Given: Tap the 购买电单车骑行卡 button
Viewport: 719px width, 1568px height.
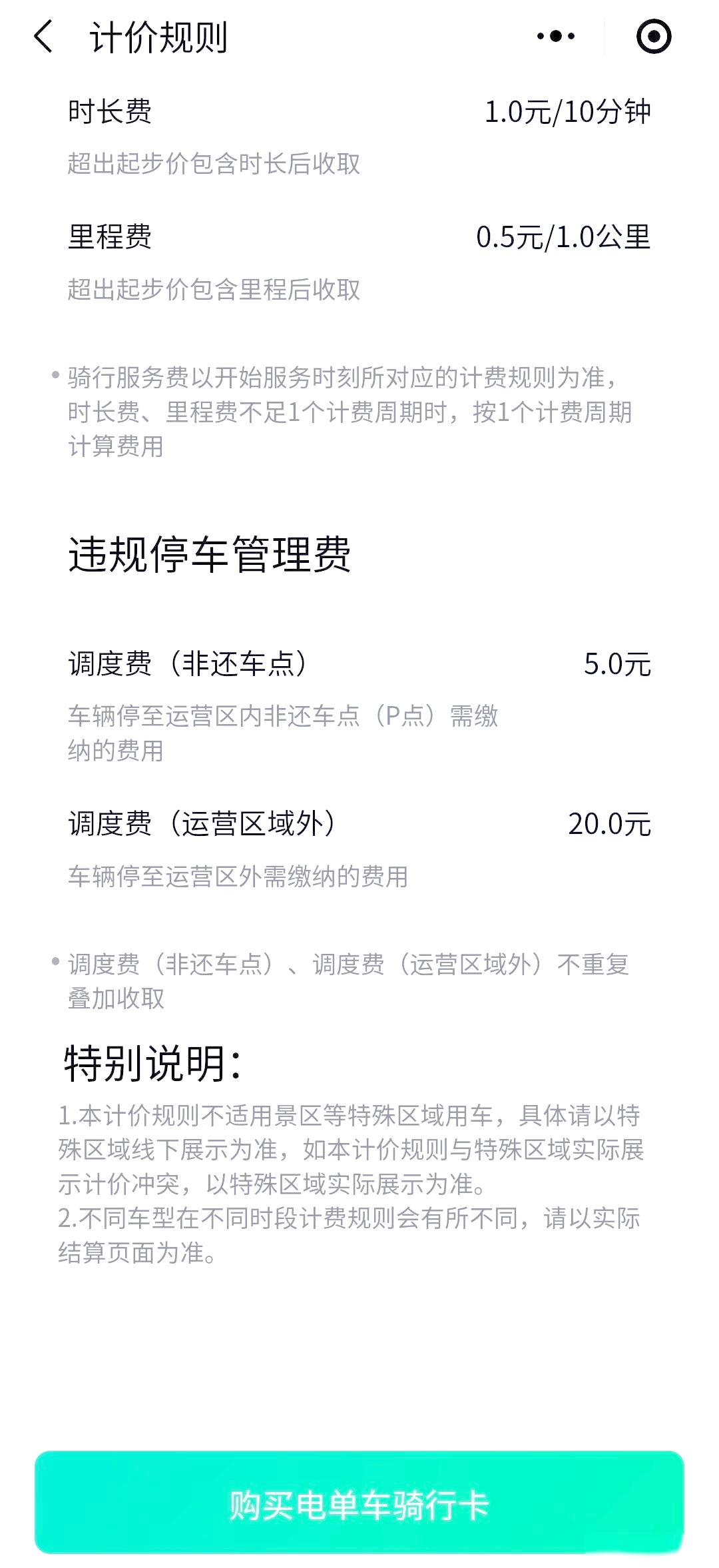Looking at the screenshot, I should click(359, 1504).
